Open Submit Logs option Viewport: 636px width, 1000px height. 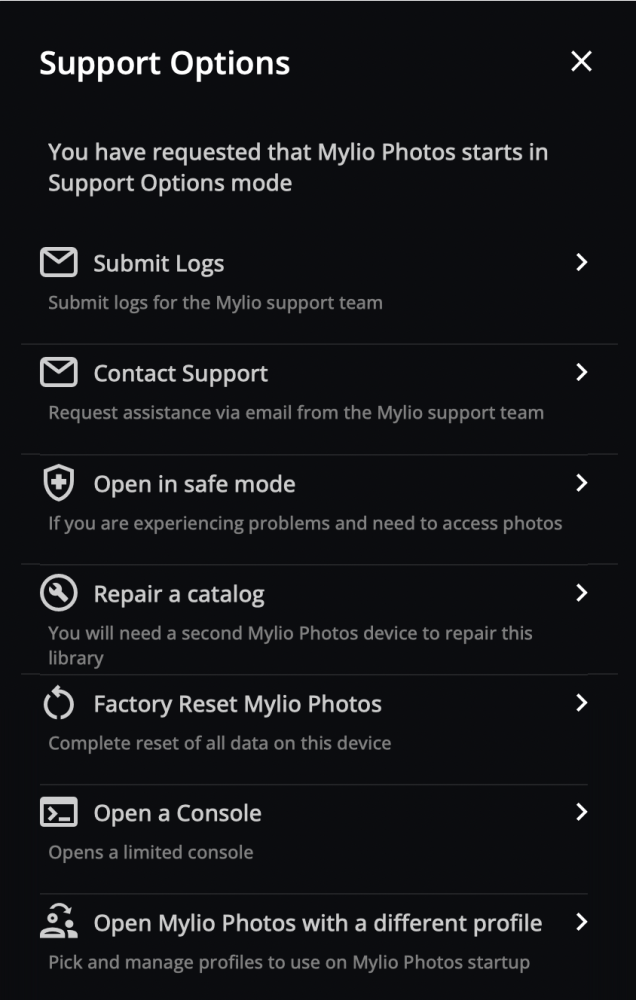click(158, 264)
